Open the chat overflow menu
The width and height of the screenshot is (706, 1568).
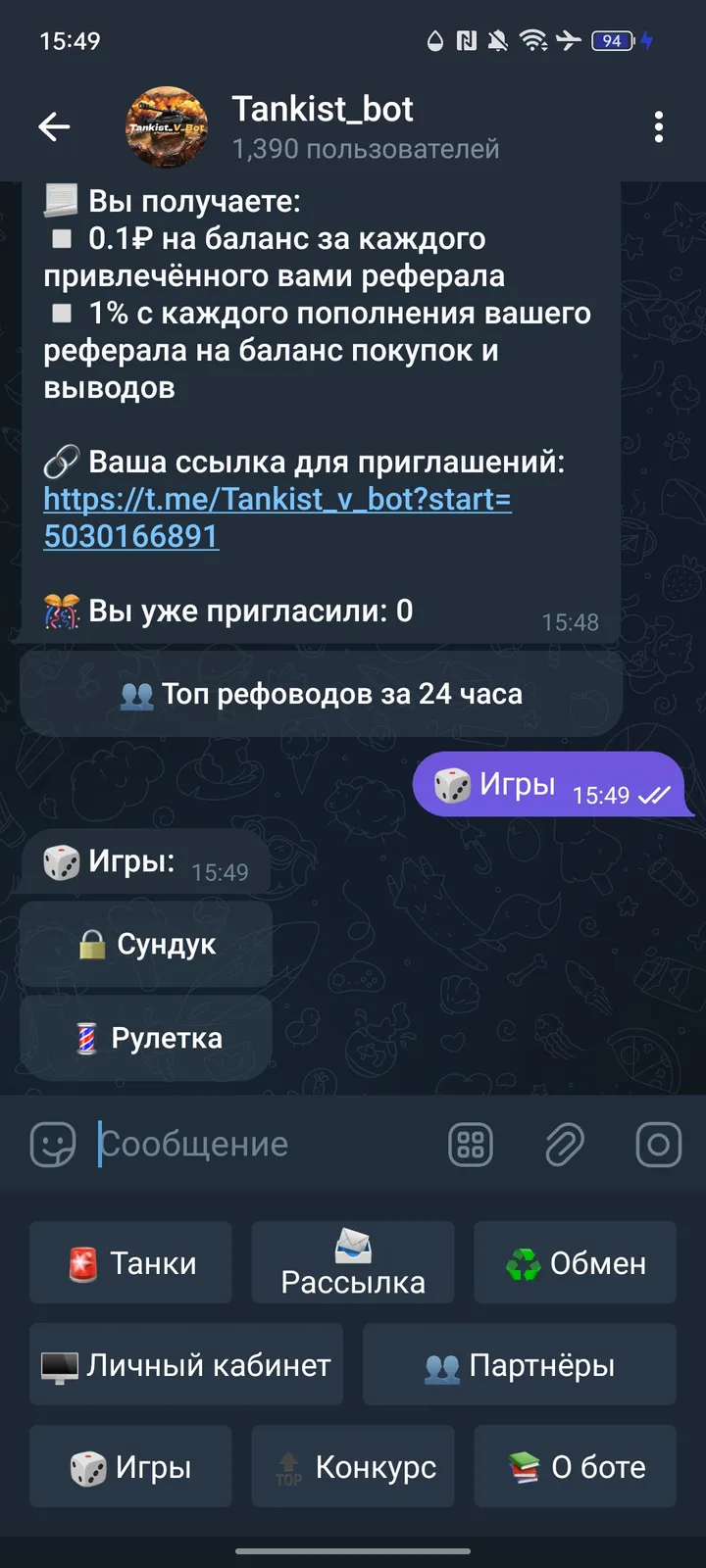(659, 126)
